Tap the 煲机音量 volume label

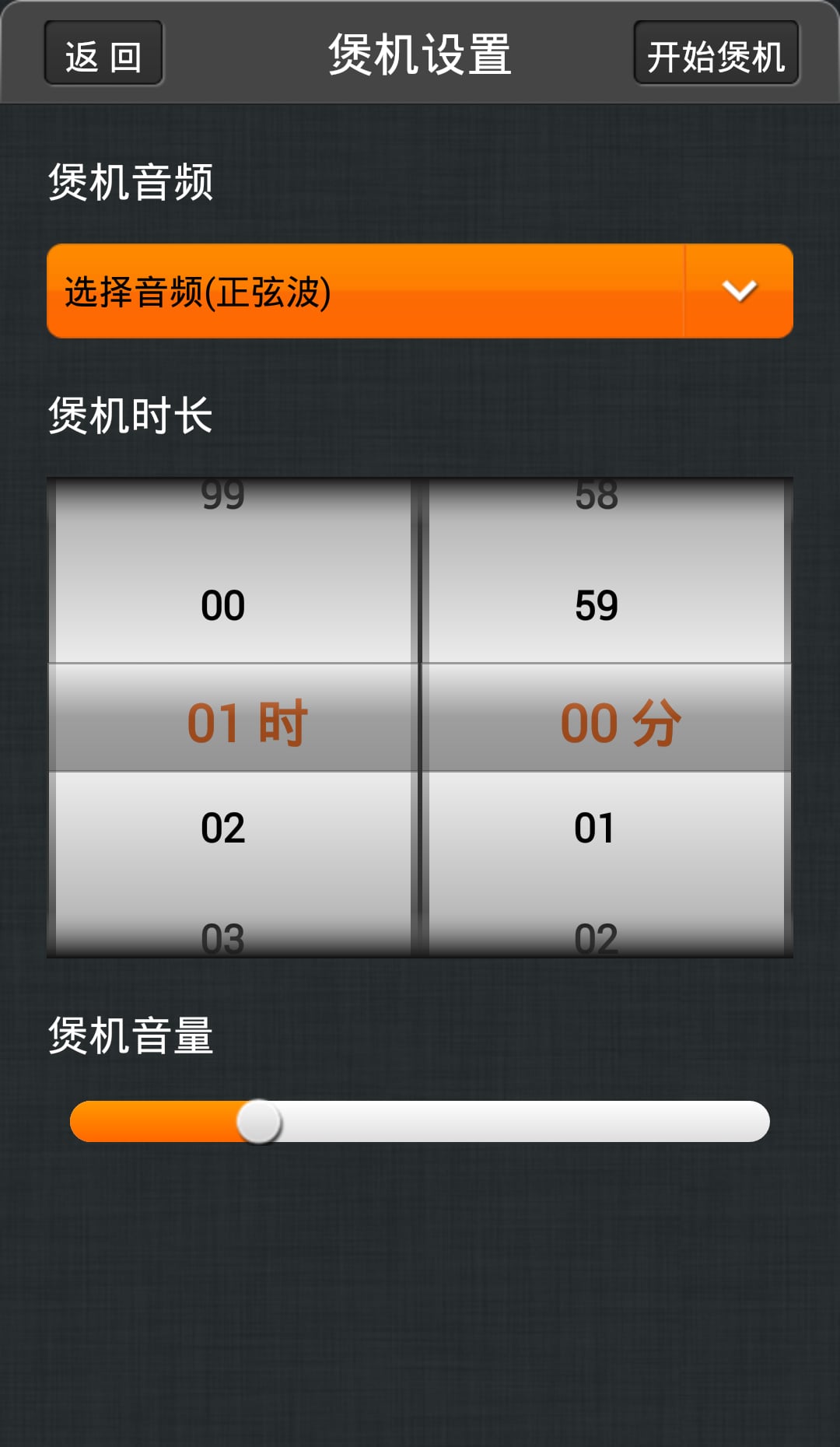131,1036
